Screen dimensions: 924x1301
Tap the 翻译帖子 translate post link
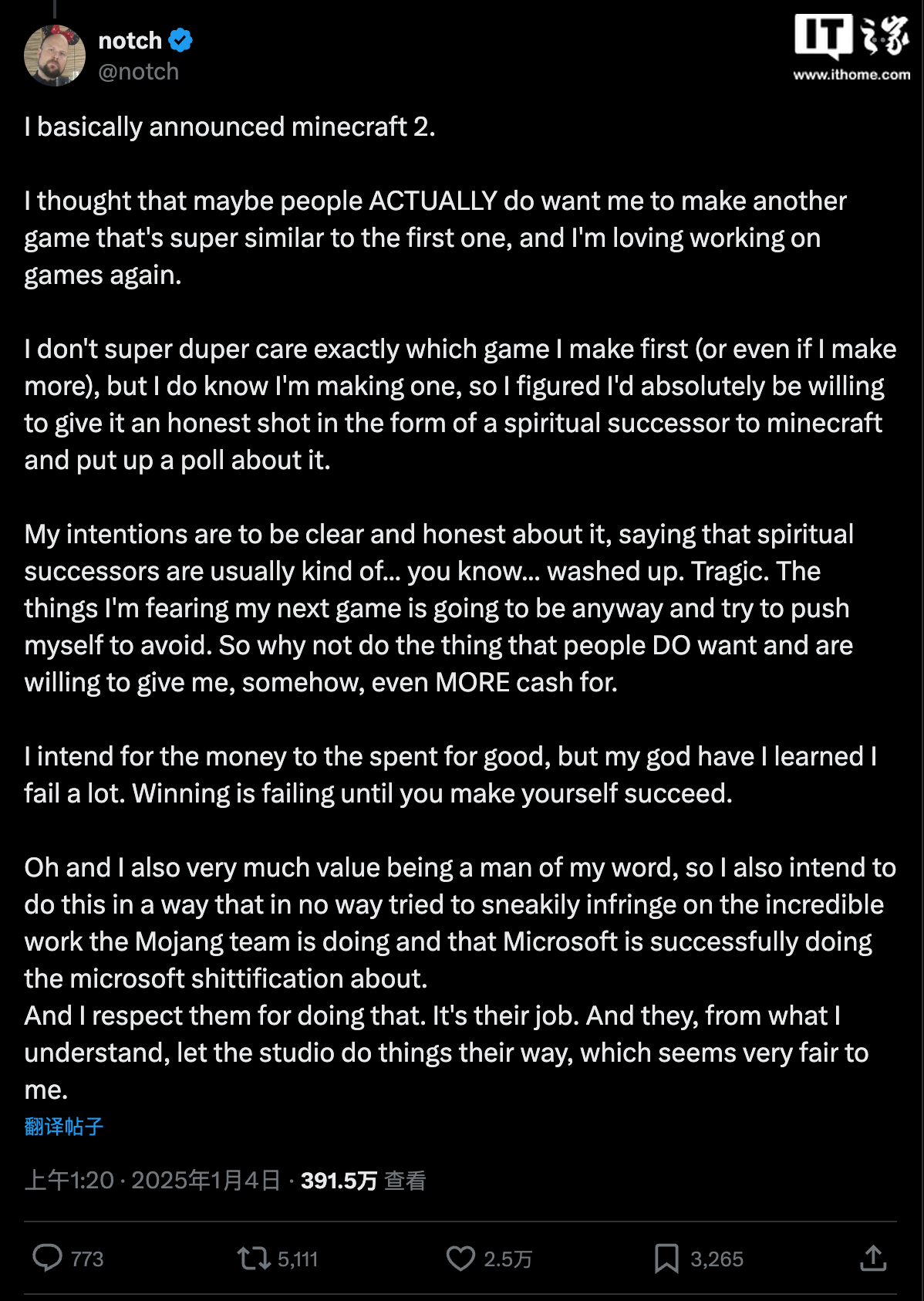pos(64,1127)
